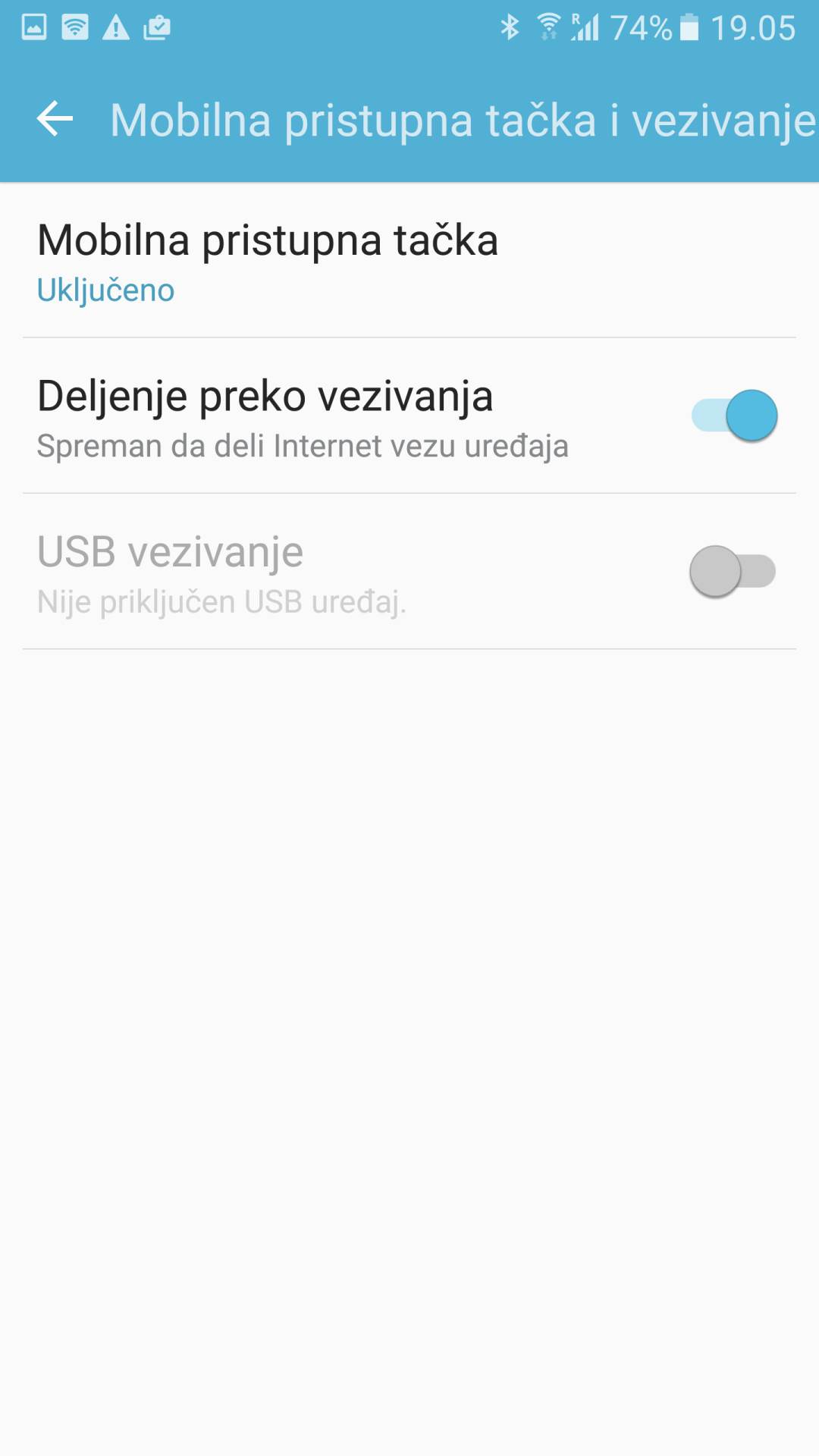Toggle the USB vezivanje switch
Image resolution: width=819 pixels, height=1456 pixels.
733,572
